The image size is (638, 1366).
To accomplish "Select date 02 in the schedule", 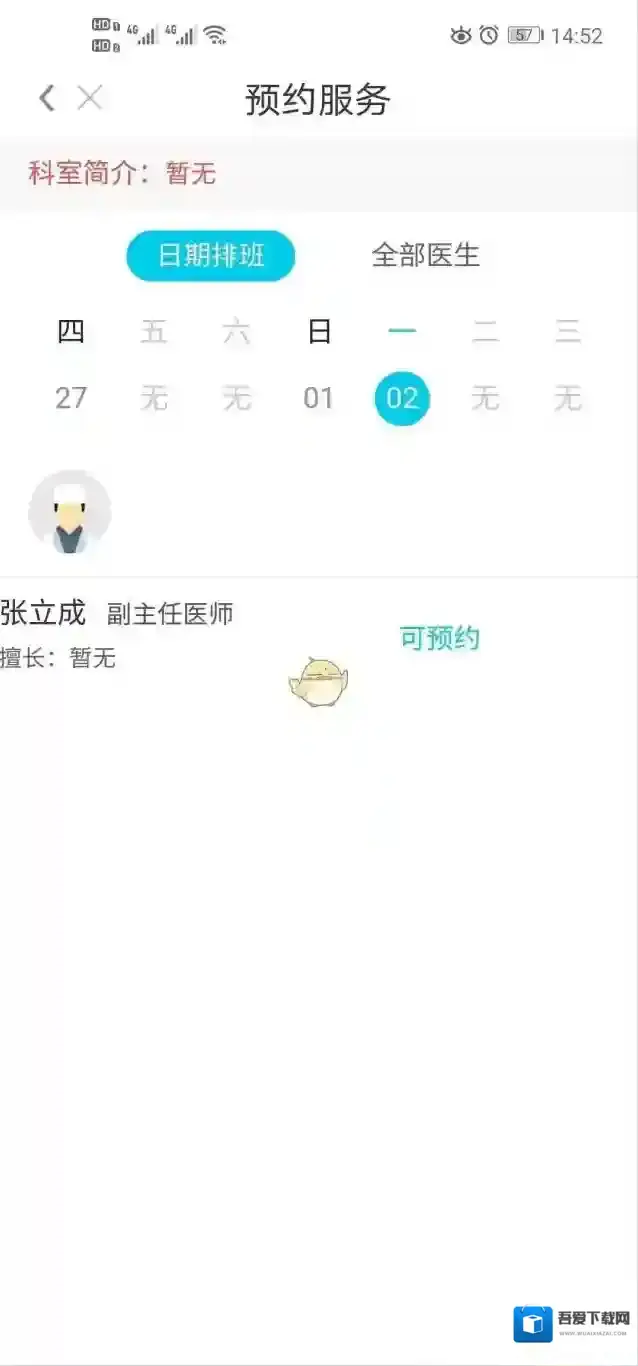I will coord(402,399).
